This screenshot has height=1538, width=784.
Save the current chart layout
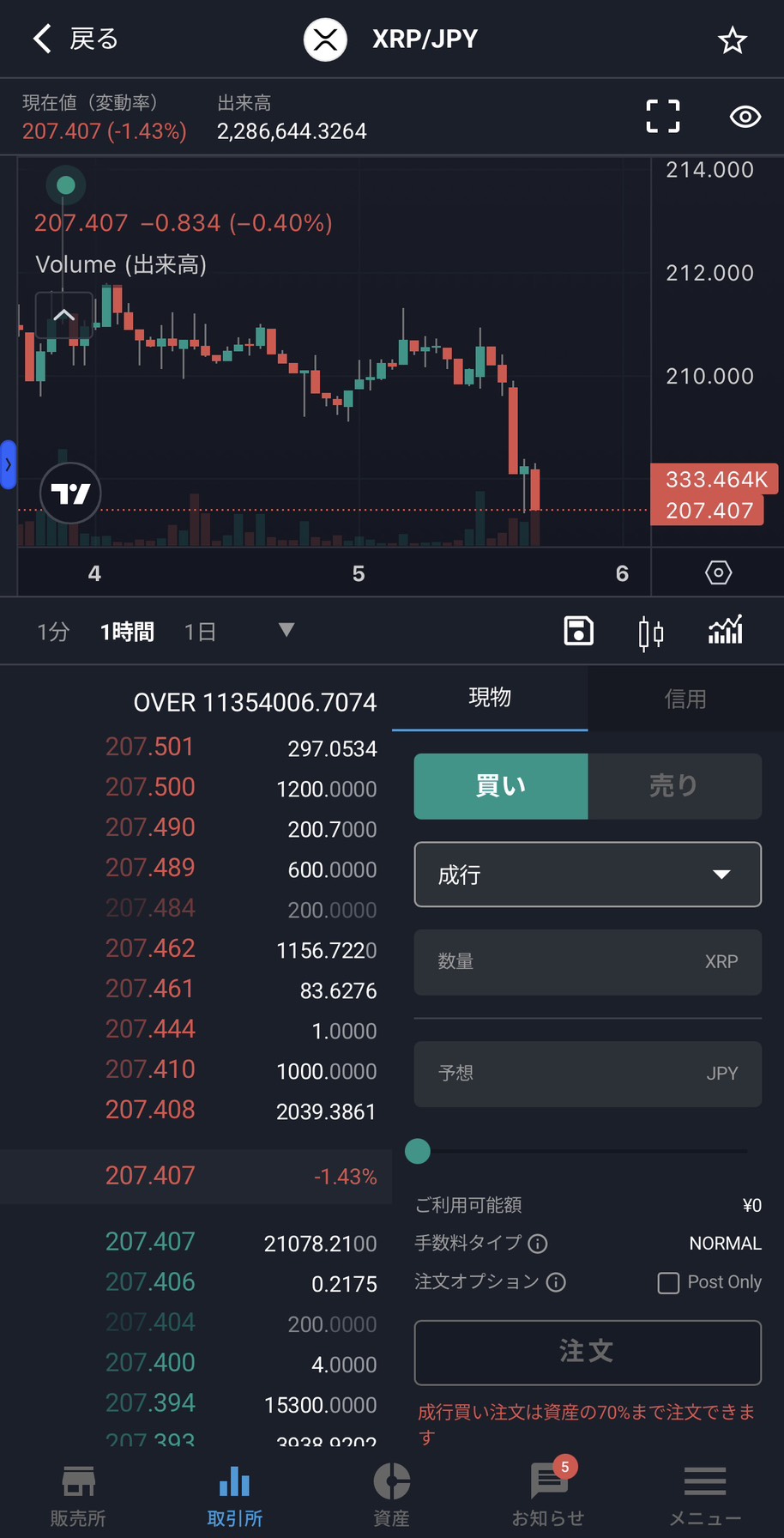[578, 631]
